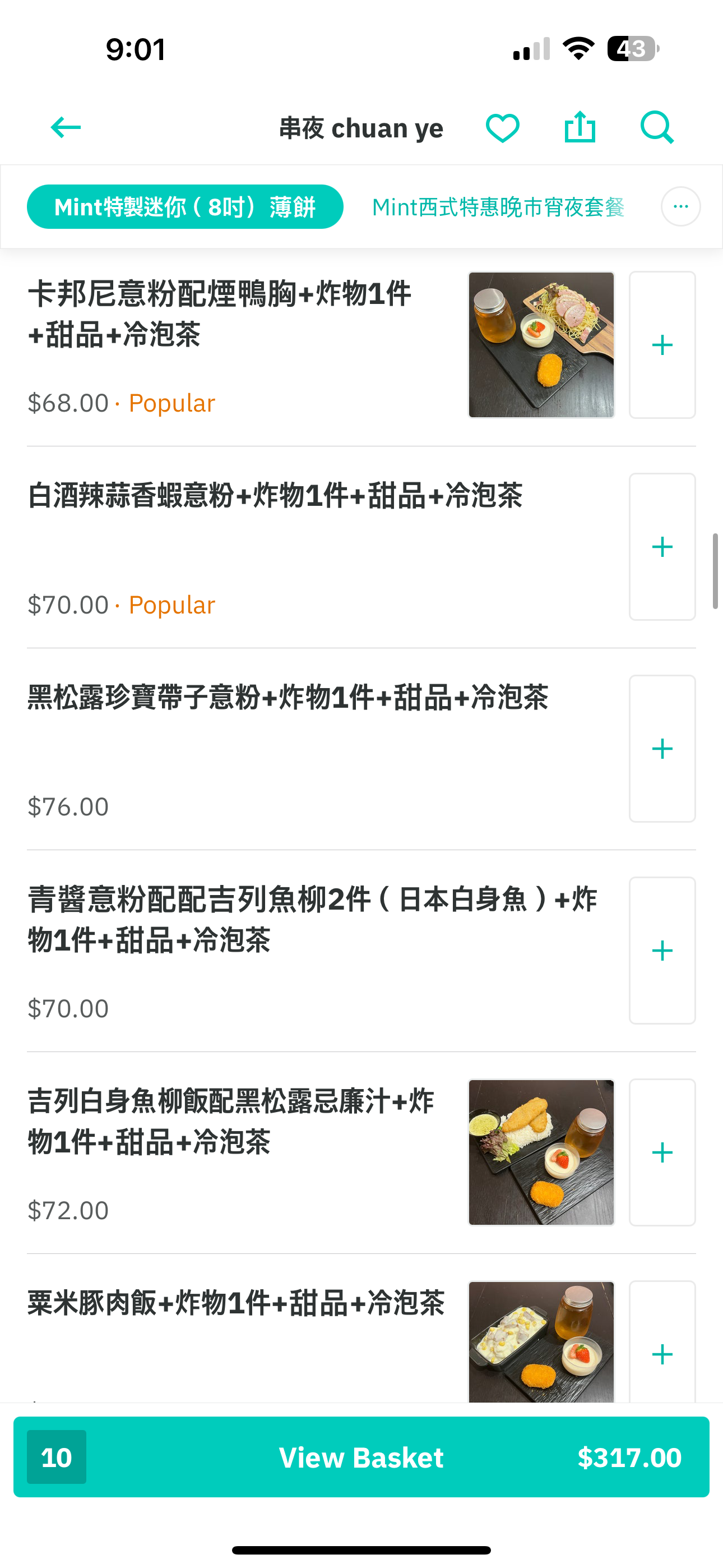Add 白酒辣蒜香蝦意粉 set to basket
Viewport: 723px width, 1568px height.
coord(662,547)
